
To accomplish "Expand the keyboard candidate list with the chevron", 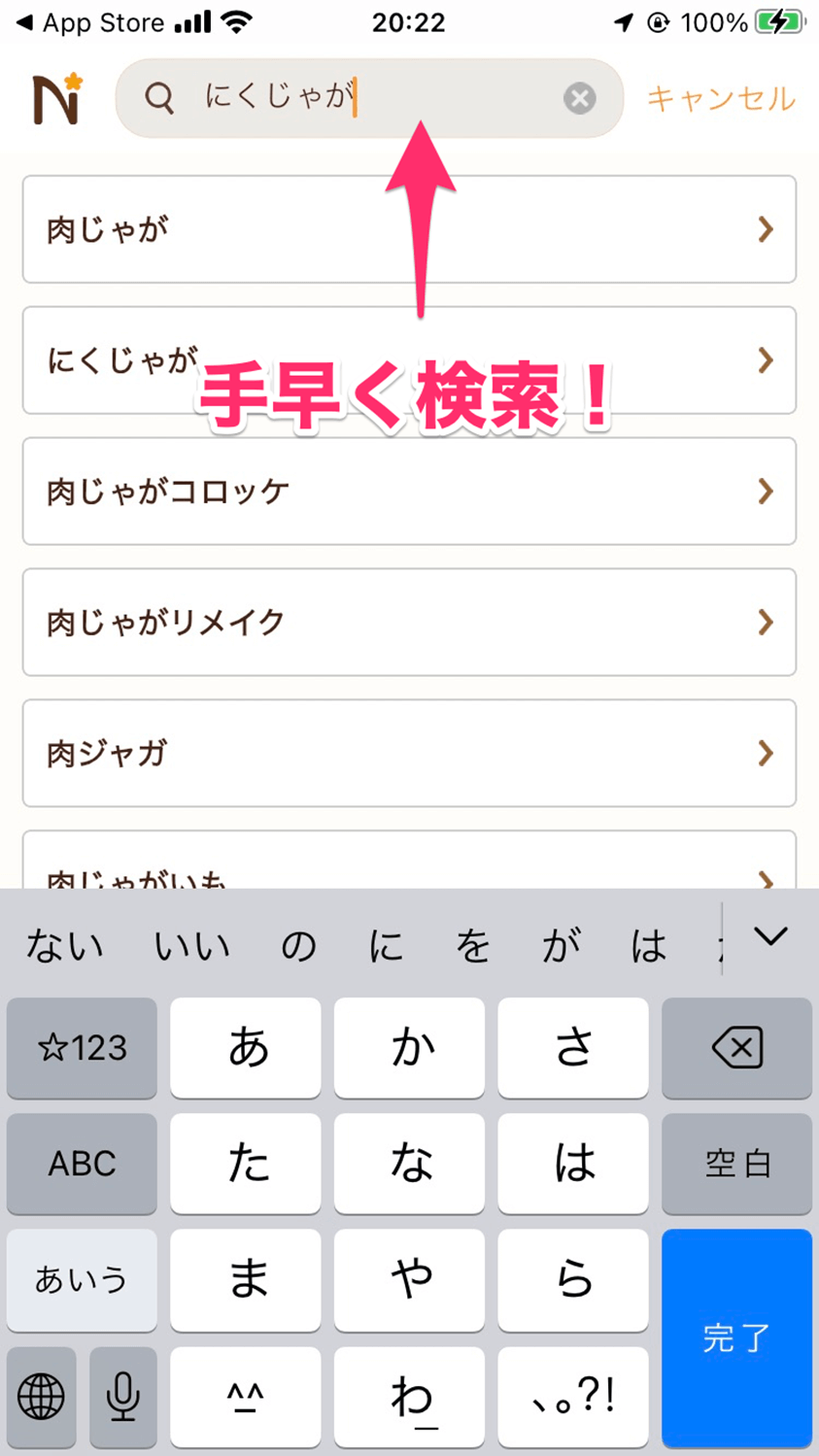I will pyautogui.click(x=770, y=936).
